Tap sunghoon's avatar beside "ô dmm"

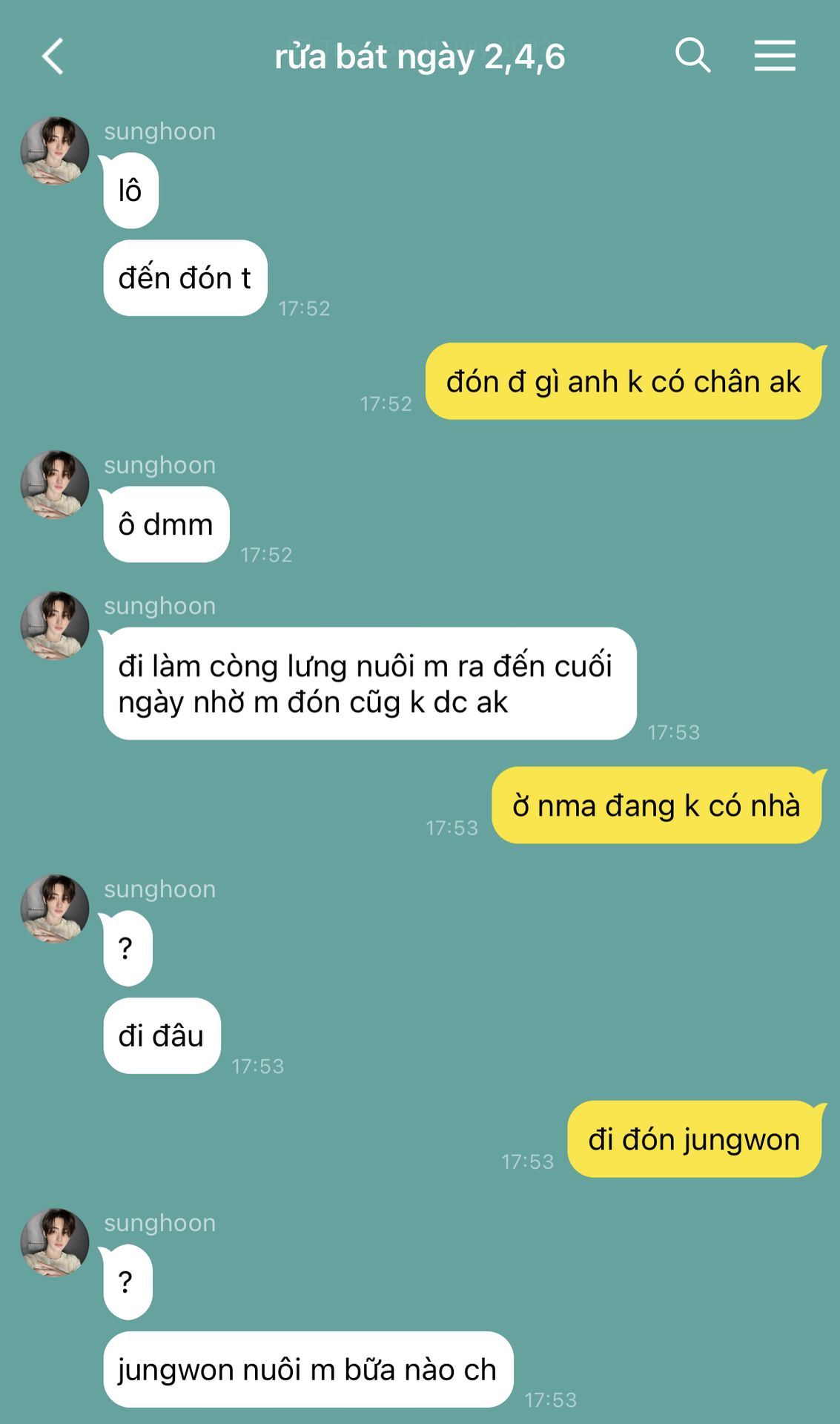[55, 484]
